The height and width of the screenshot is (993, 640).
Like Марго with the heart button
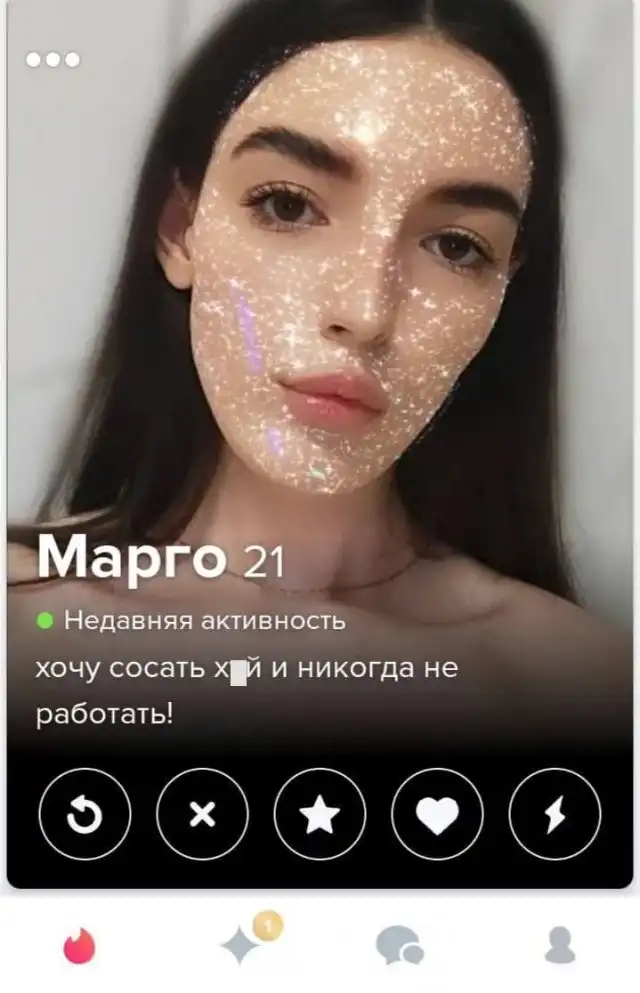[437, 815]
